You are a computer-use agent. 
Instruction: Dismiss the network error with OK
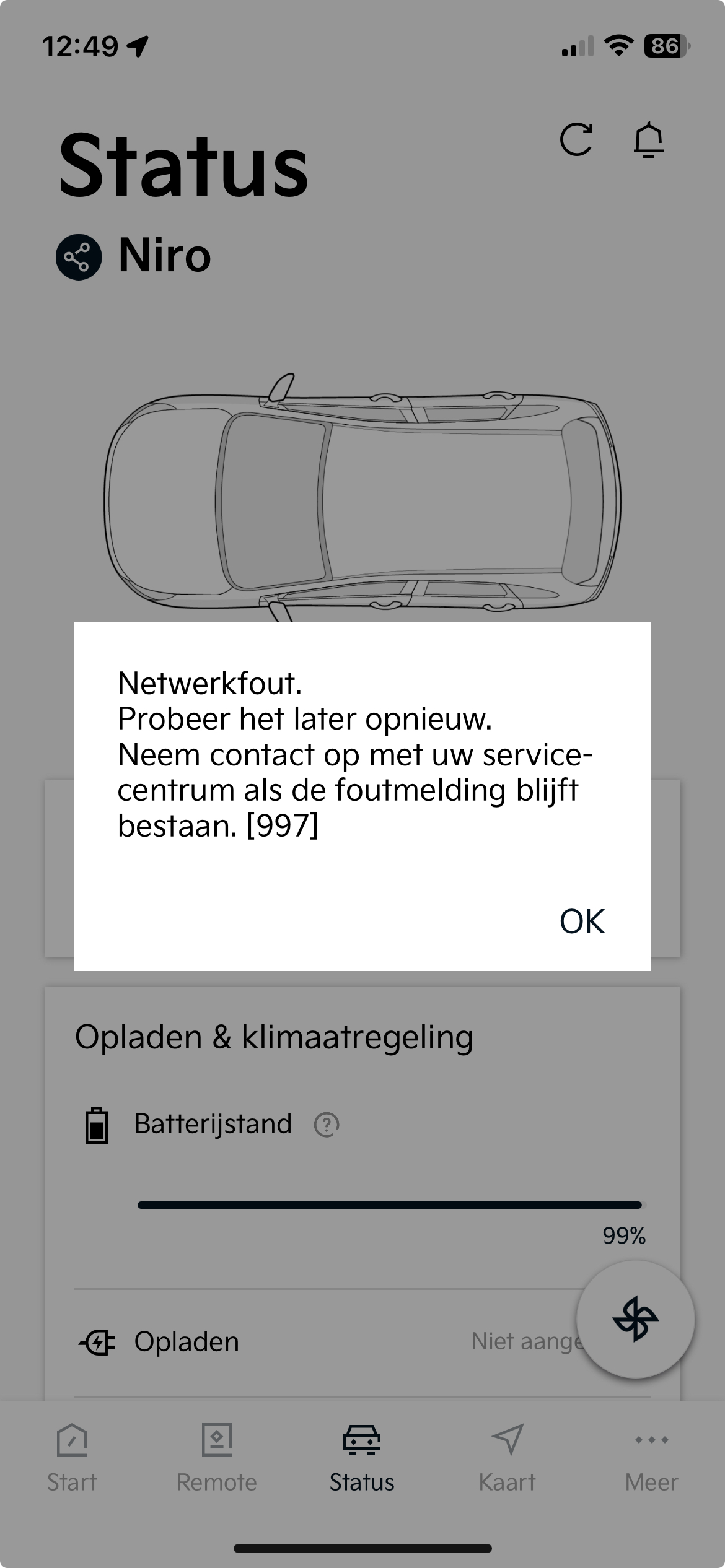[581, 921]
